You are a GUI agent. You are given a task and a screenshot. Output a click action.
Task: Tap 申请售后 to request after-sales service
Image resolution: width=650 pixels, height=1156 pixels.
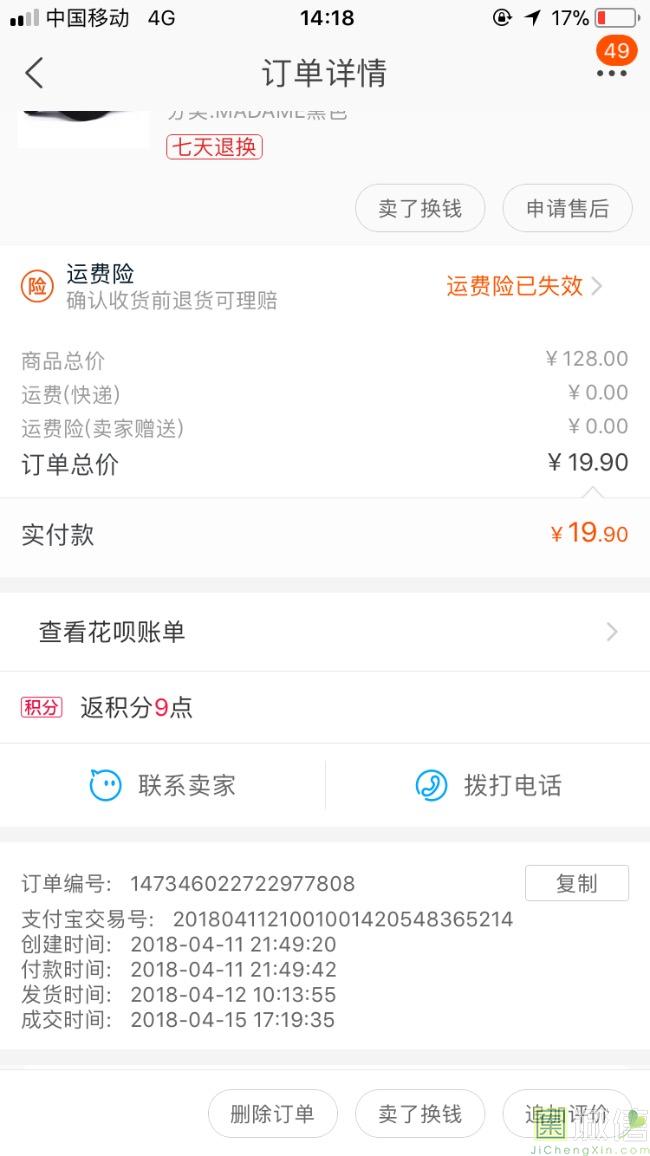[567, 208]
